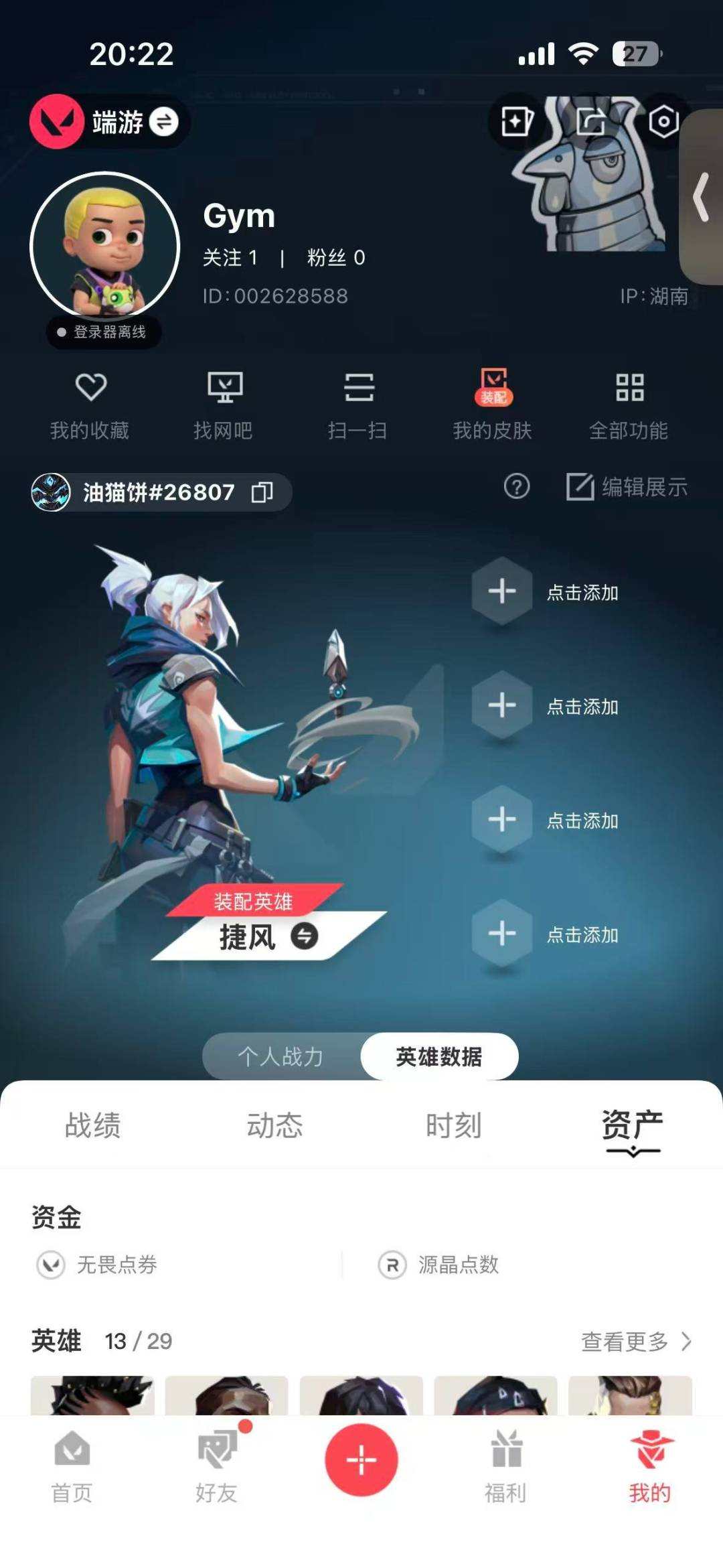Copy Riot ID 油猫饼#26807 with copy icon

pyautogui.click(x=261, y=491)
